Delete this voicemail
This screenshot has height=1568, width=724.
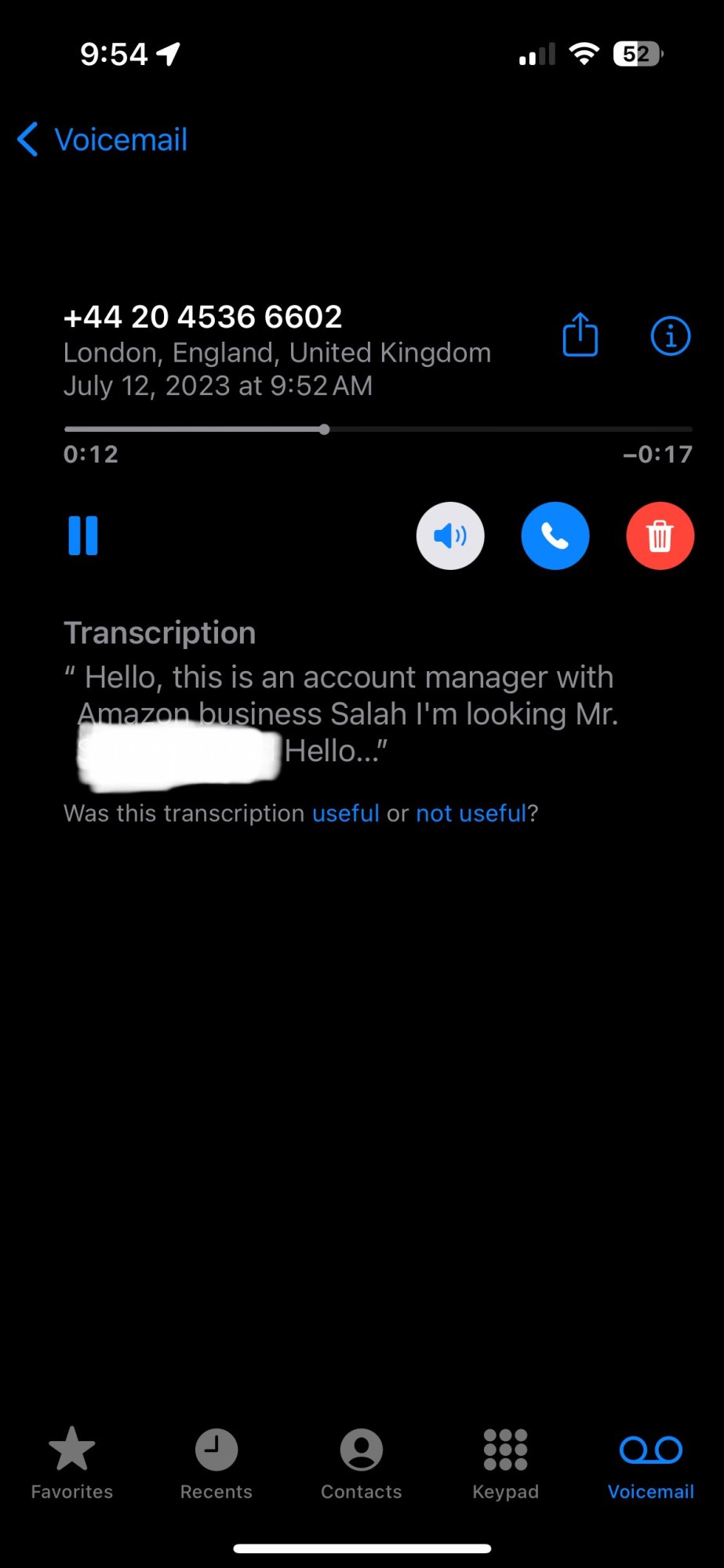click(x=660, y=535)
